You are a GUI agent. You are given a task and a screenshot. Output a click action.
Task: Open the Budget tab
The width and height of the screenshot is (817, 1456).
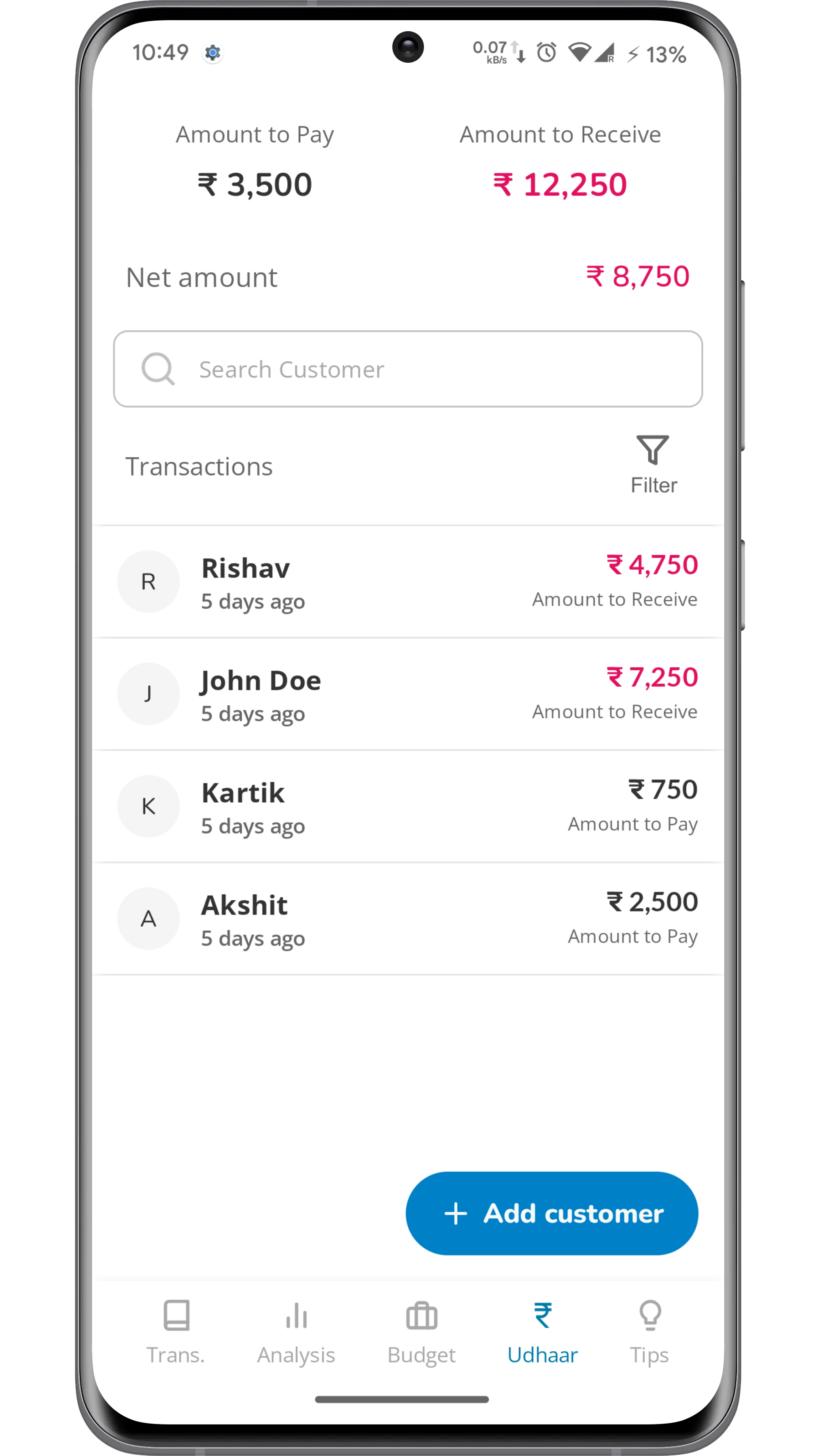tap(421, 1332)
